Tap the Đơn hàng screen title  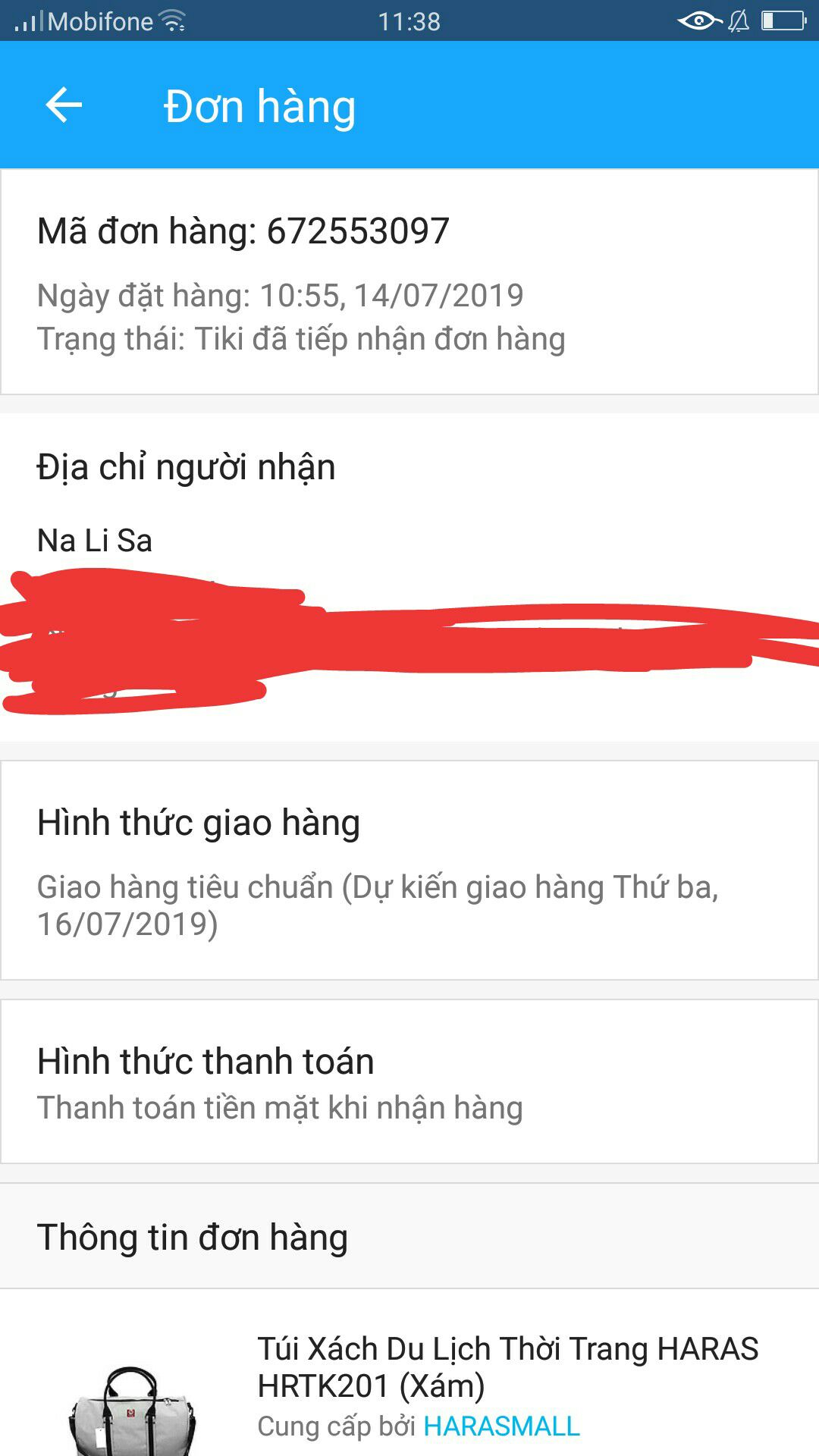point(259,105)
